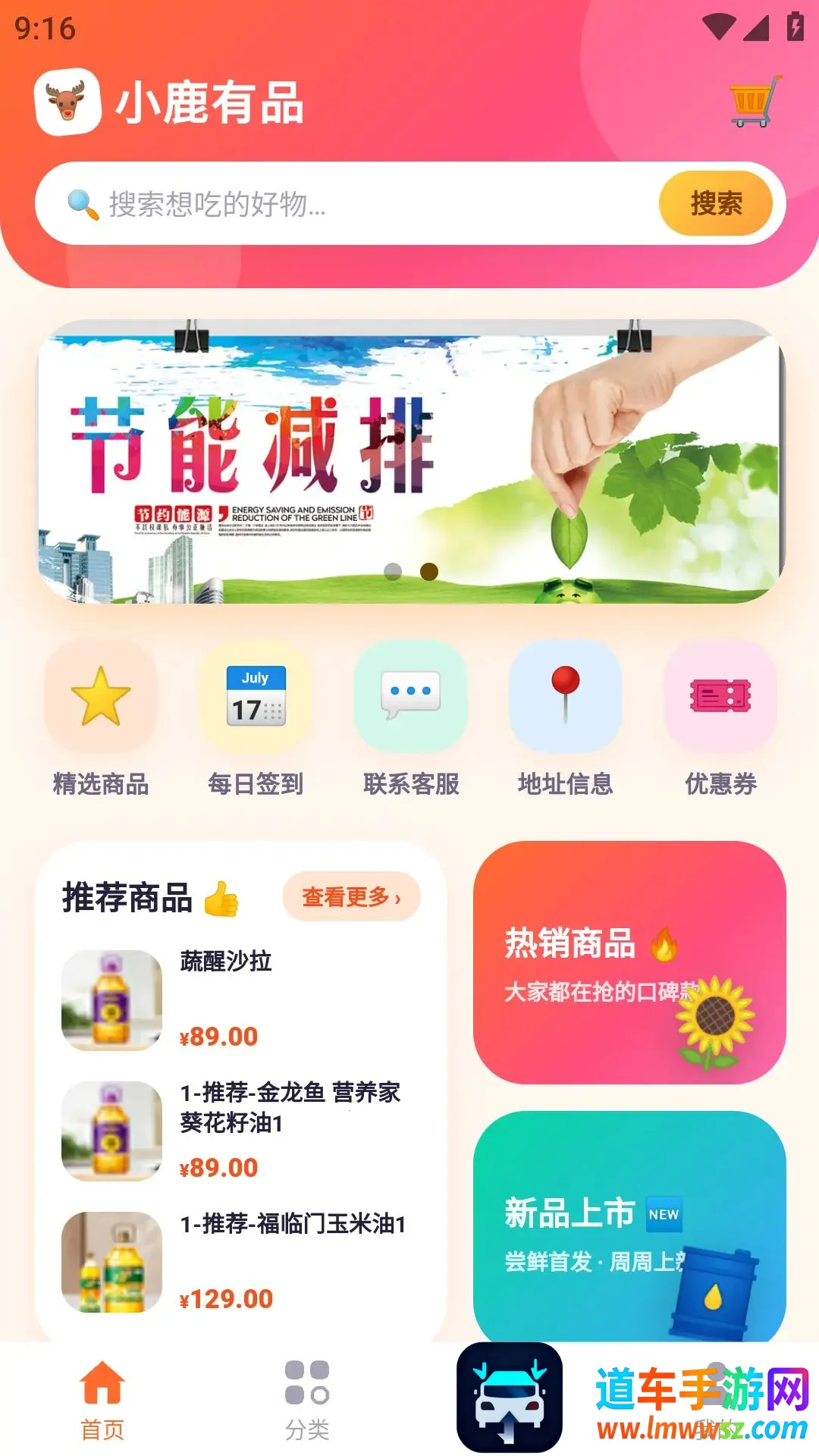Tap the 搜索 button
Viewport: 819px width, 1456px height.
[x=716, y=203]
